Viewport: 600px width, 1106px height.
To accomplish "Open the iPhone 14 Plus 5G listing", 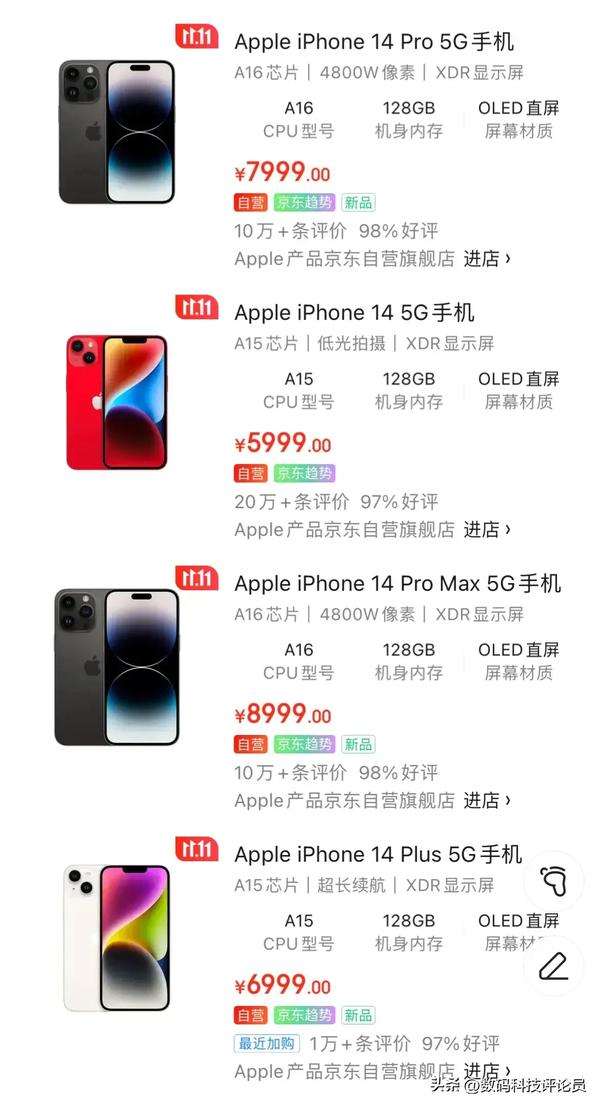I will tap(378, 854).
